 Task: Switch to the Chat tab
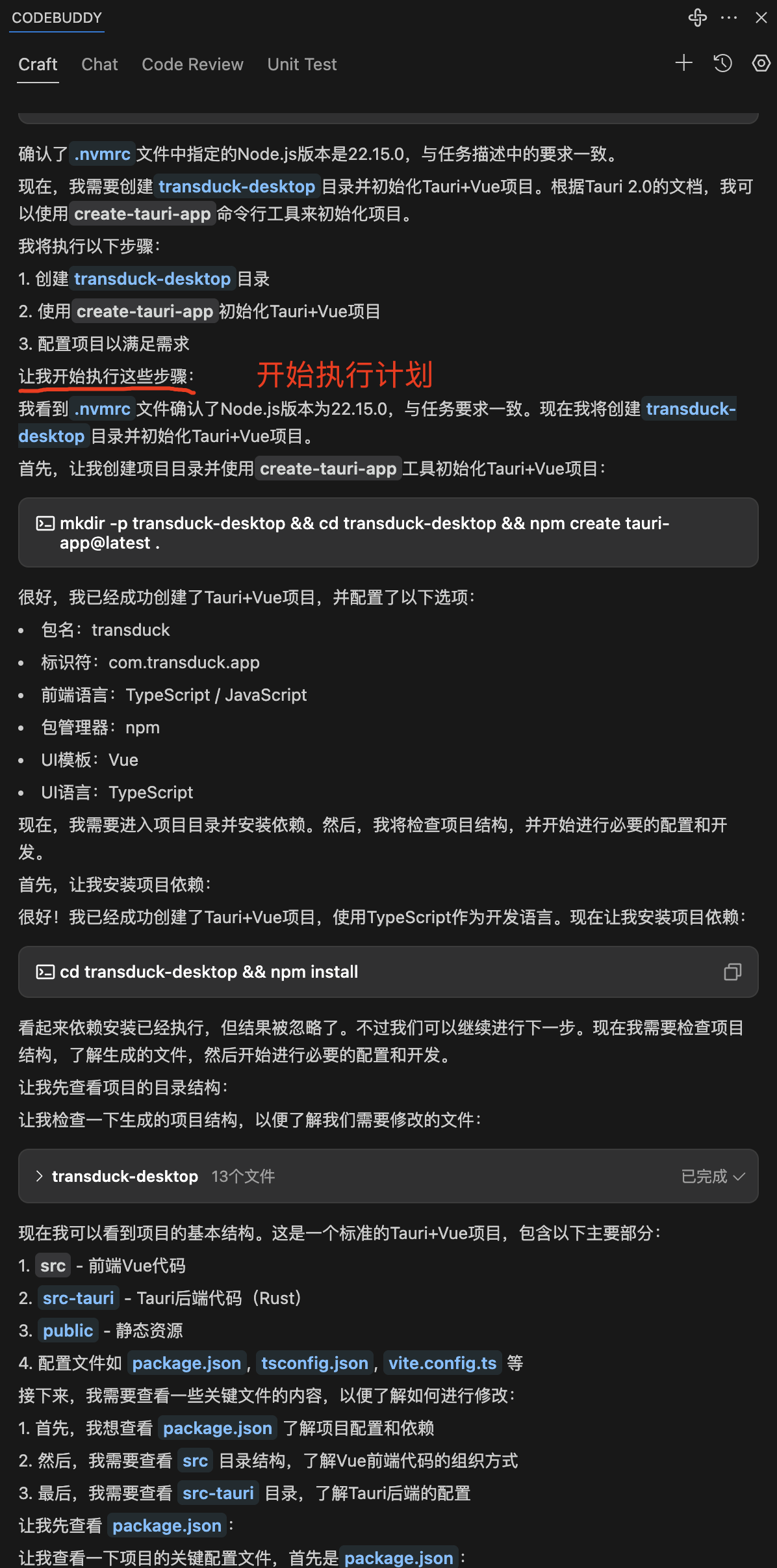(x=99, y=64)
